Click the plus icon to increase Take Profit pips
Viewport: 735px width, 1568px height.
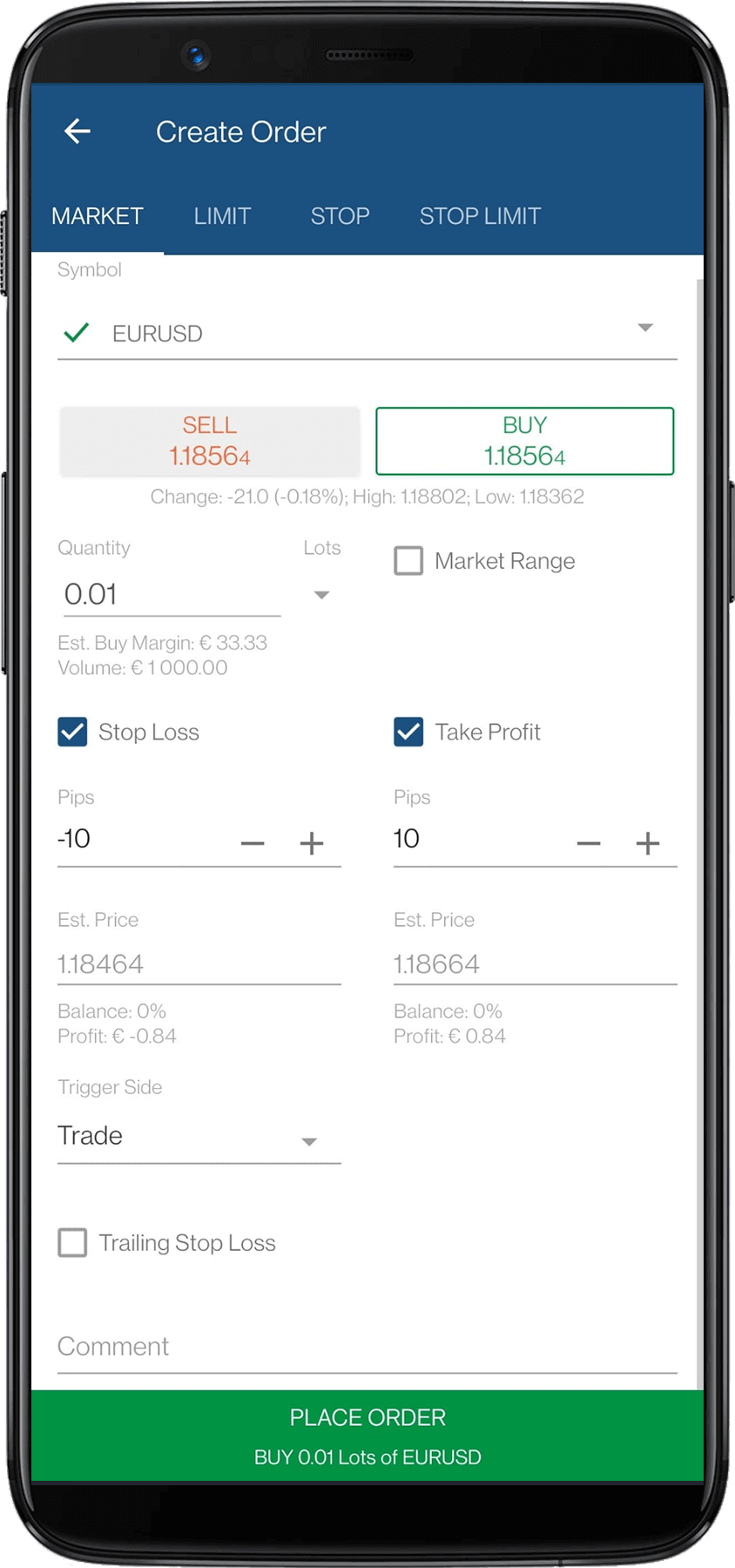(x=648, y=843)
